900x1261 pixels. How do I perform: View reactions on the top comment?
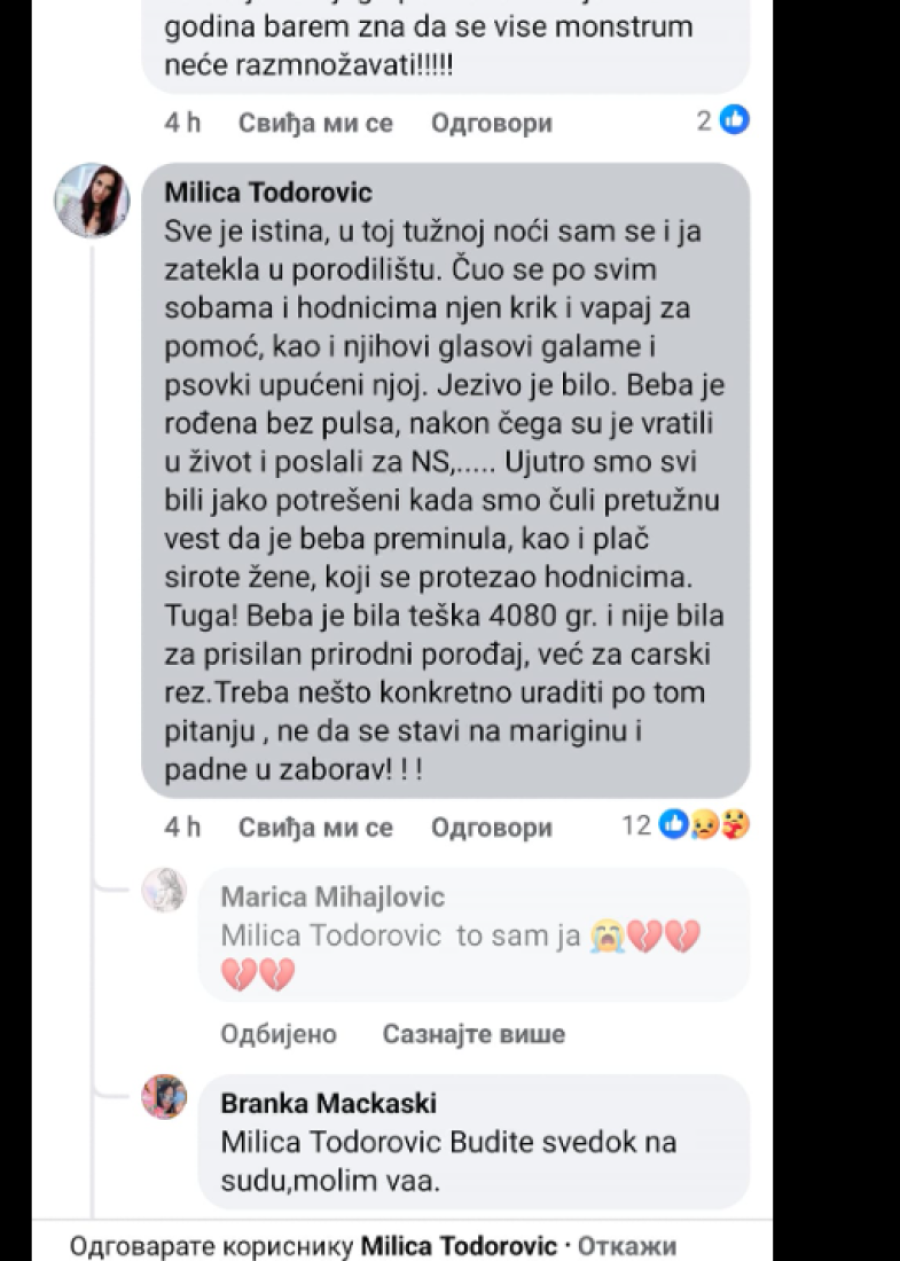(x=724, y=121)
